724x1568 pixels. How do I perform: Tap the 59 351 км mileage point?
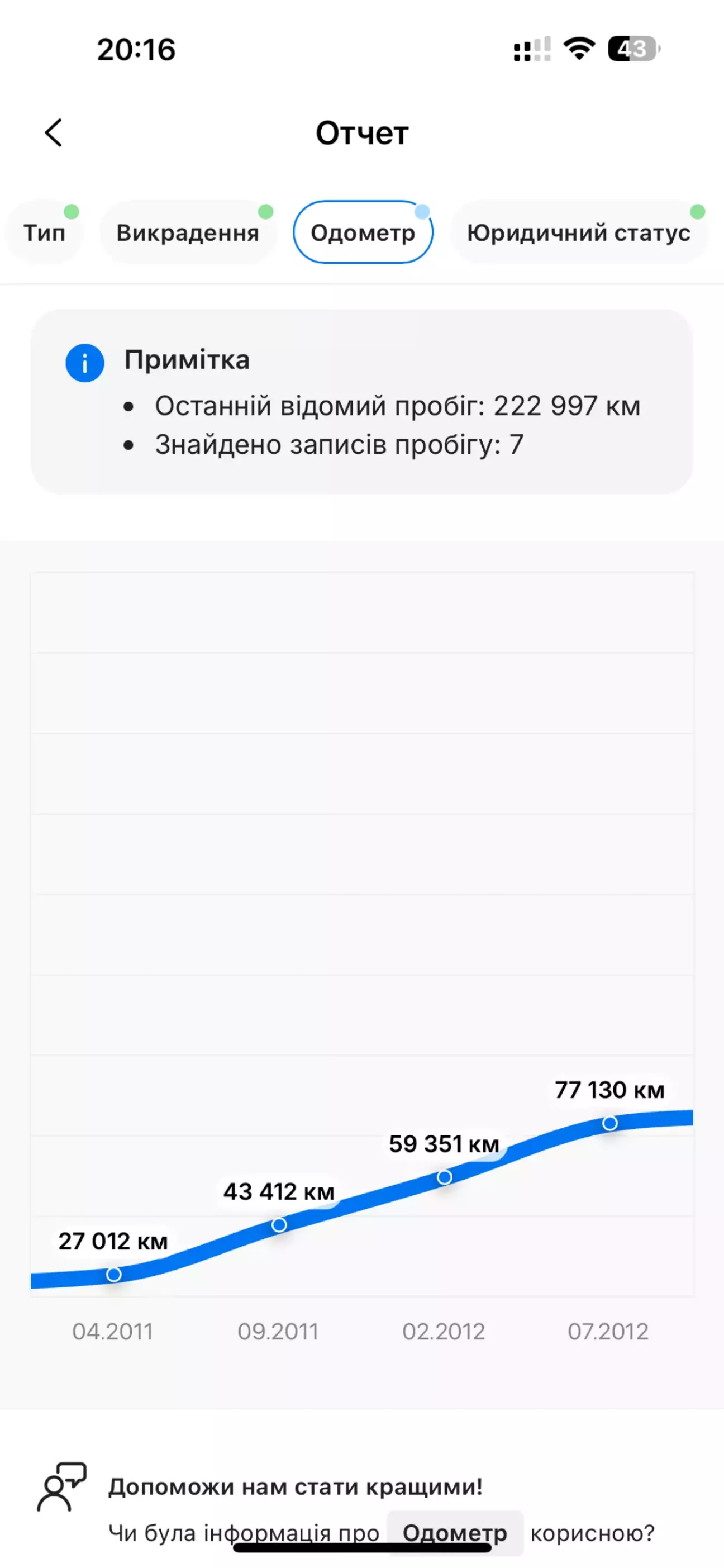point(445,1177)
